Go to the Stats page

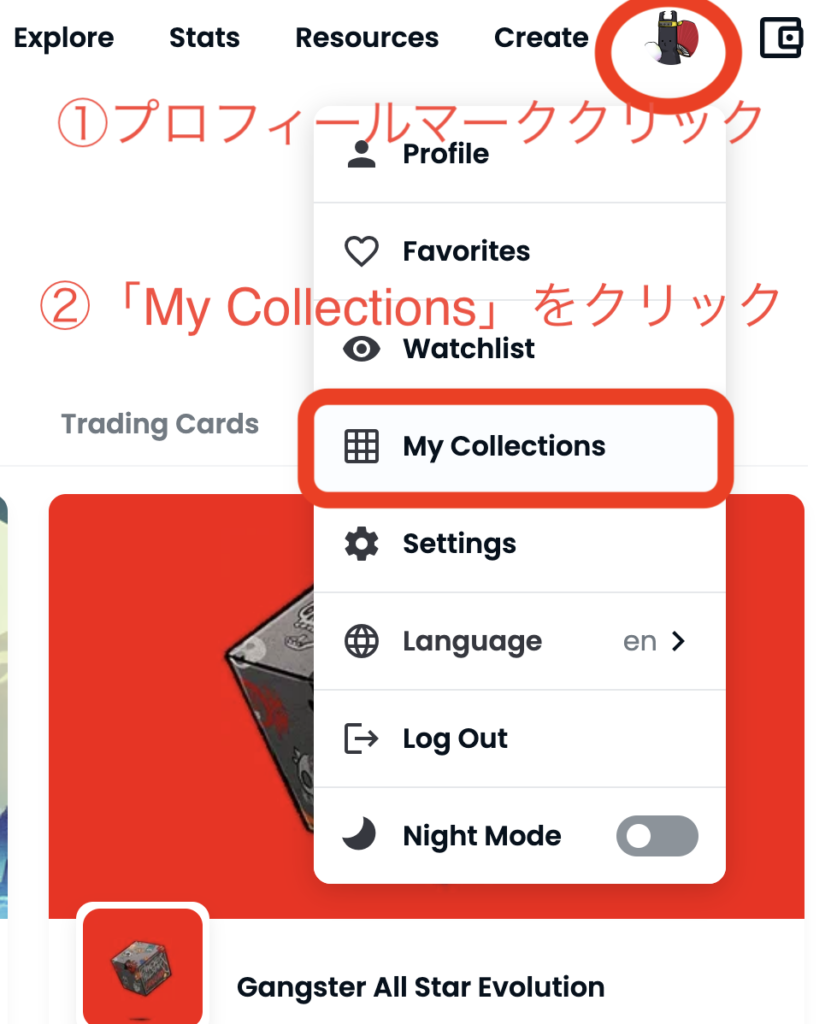204,38
